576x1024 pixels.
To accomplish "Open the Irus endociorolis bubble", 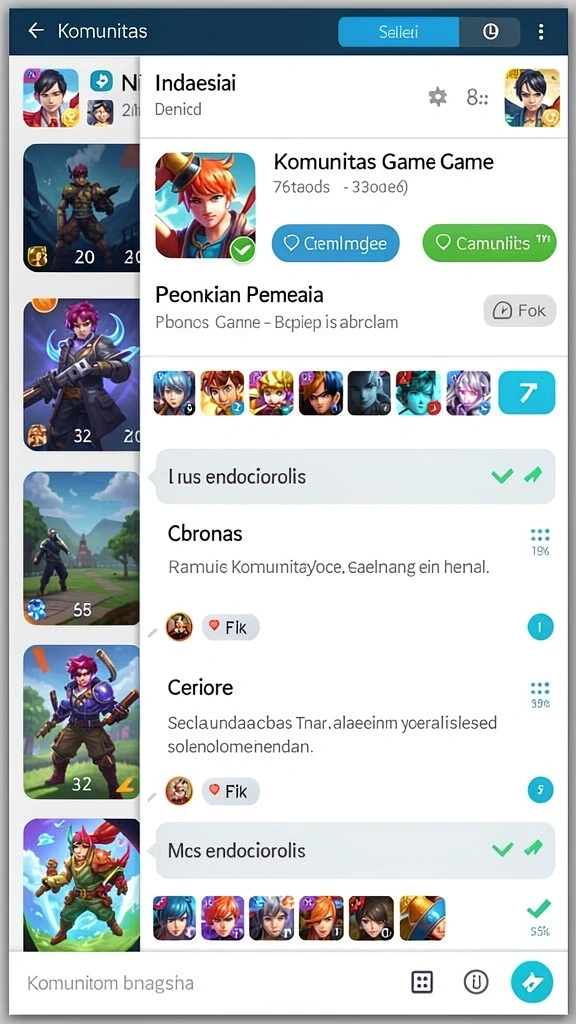I will pos(356,476).
